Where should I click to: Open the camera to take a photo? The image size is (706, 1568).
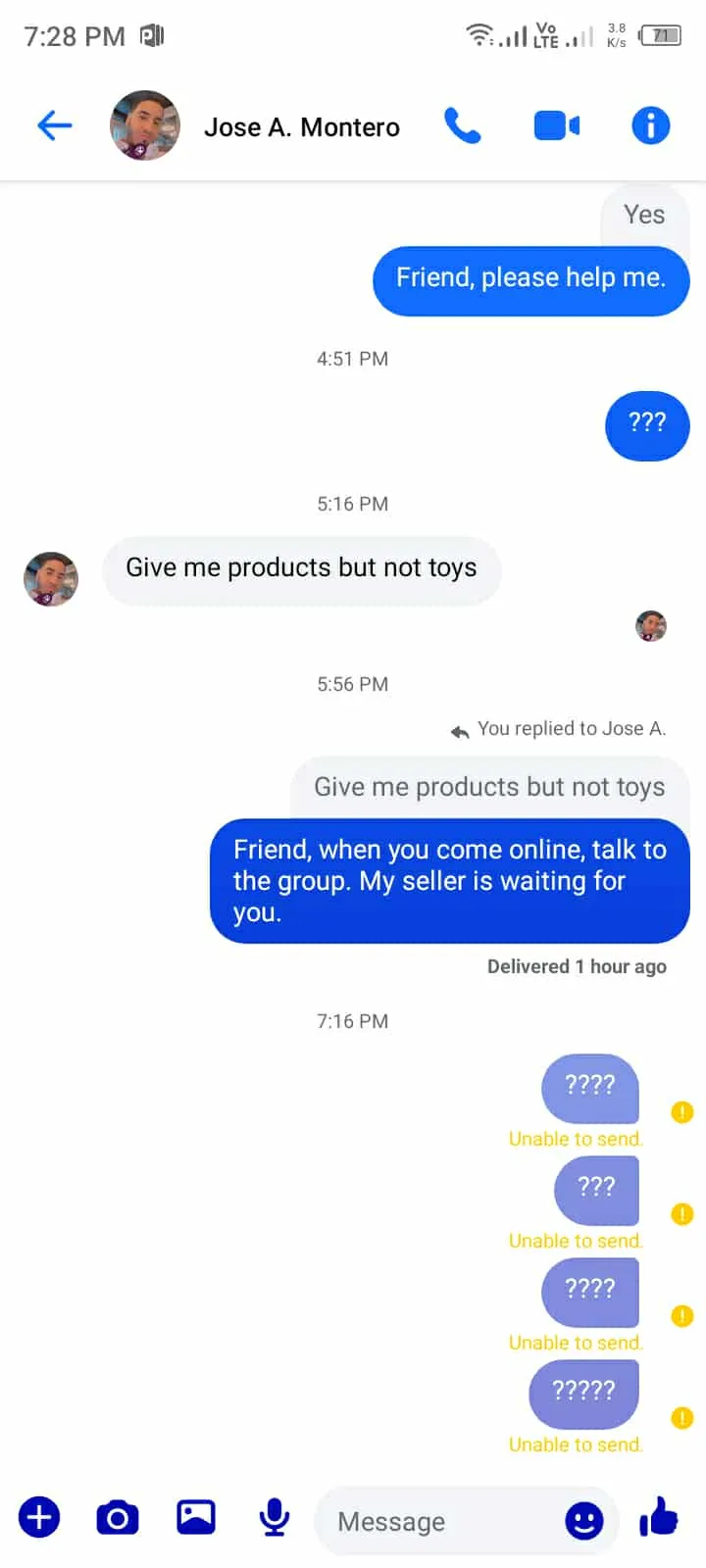click(118, 1518)
